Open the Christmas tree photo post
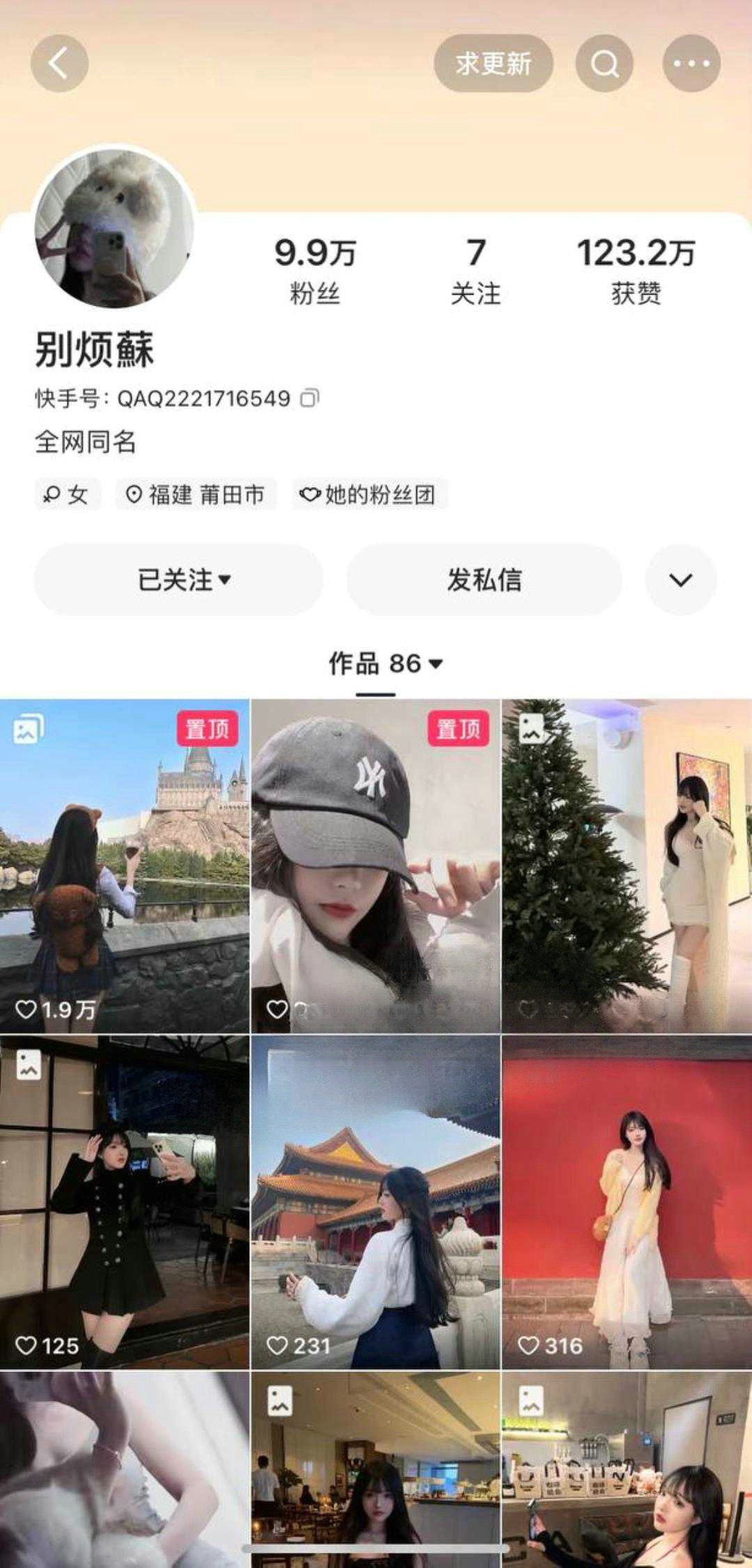 click(627, 866)
